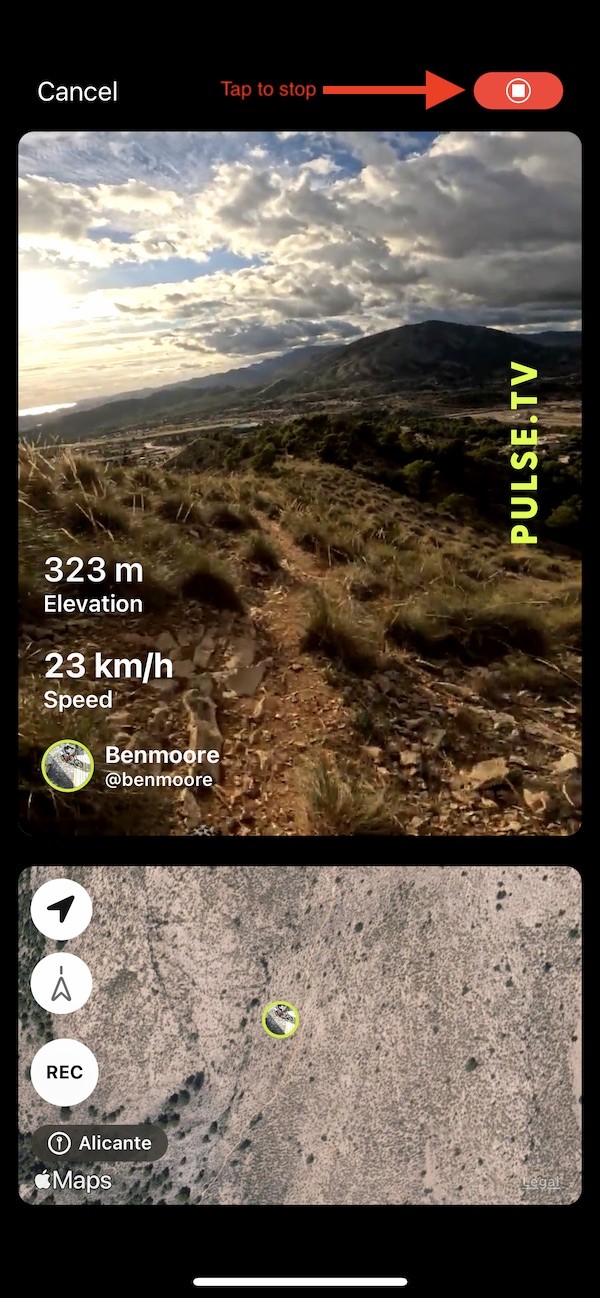Tap the REC button on the map
The image size is (600, 1298).
click(x=64, y=1072)
